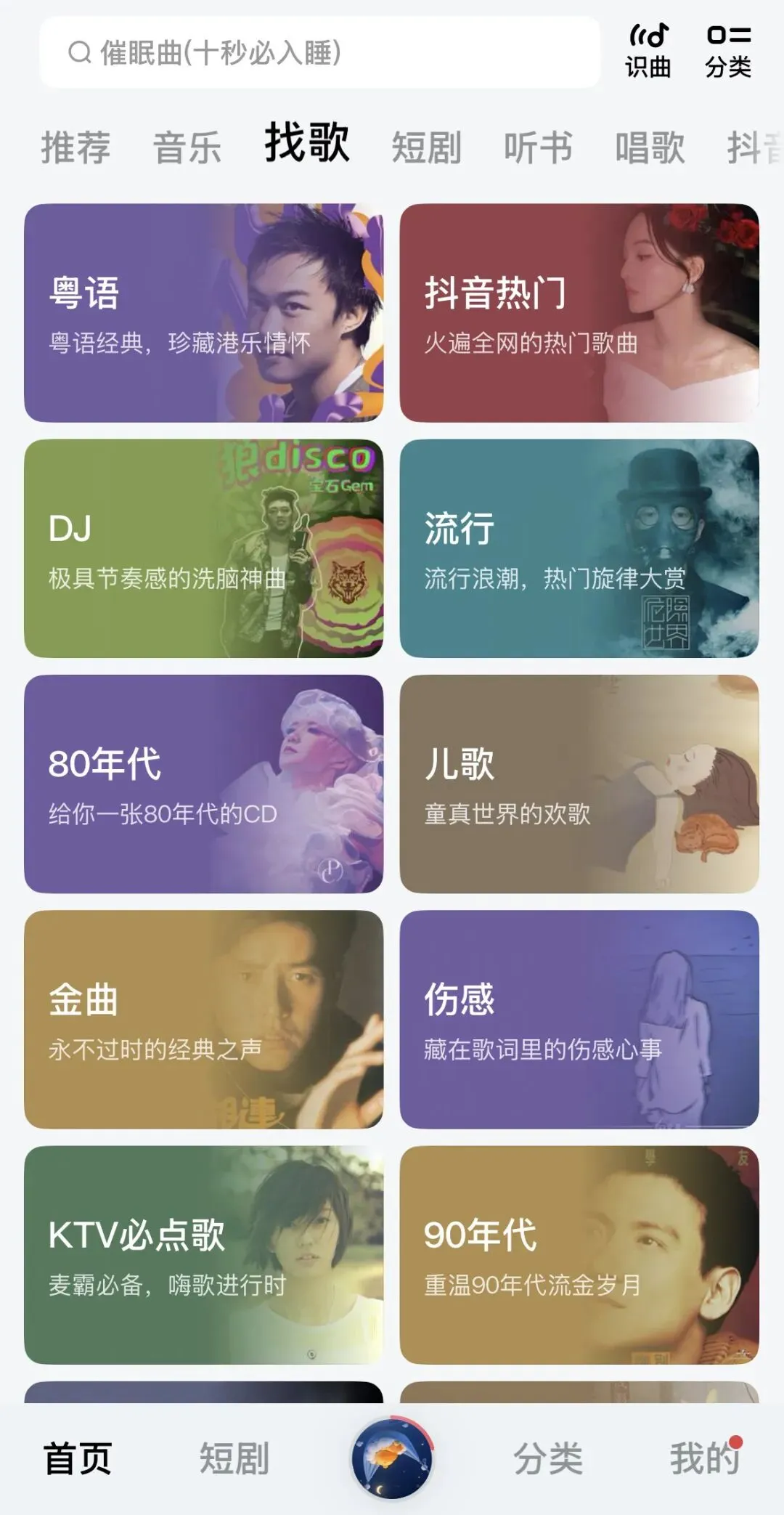Switch to the 推荐 top tab
The image size is (784, 1515).
coord(75,147)
